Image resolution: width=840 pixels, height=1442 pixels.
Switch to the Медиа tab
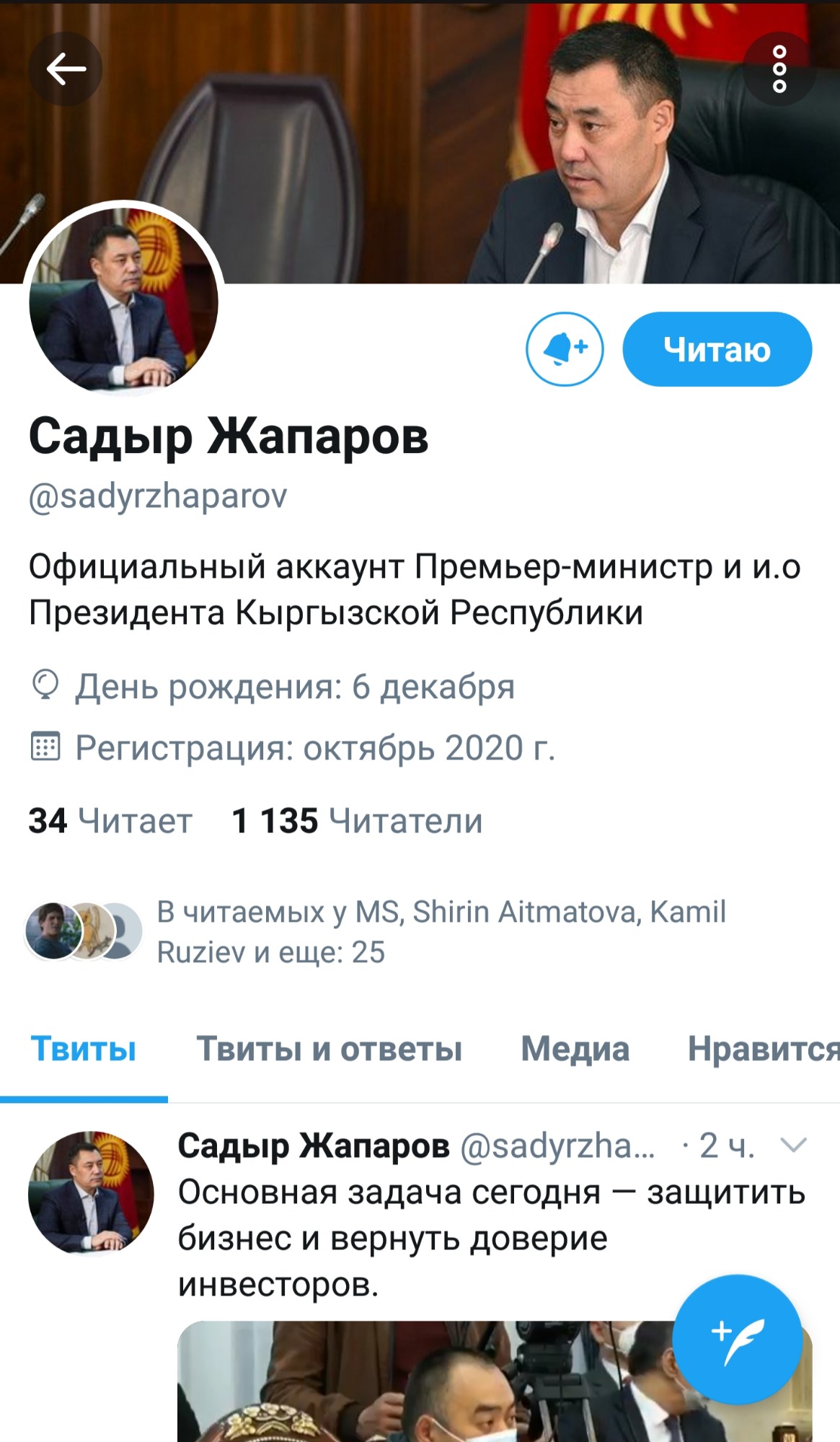[x=575, y=1049]
